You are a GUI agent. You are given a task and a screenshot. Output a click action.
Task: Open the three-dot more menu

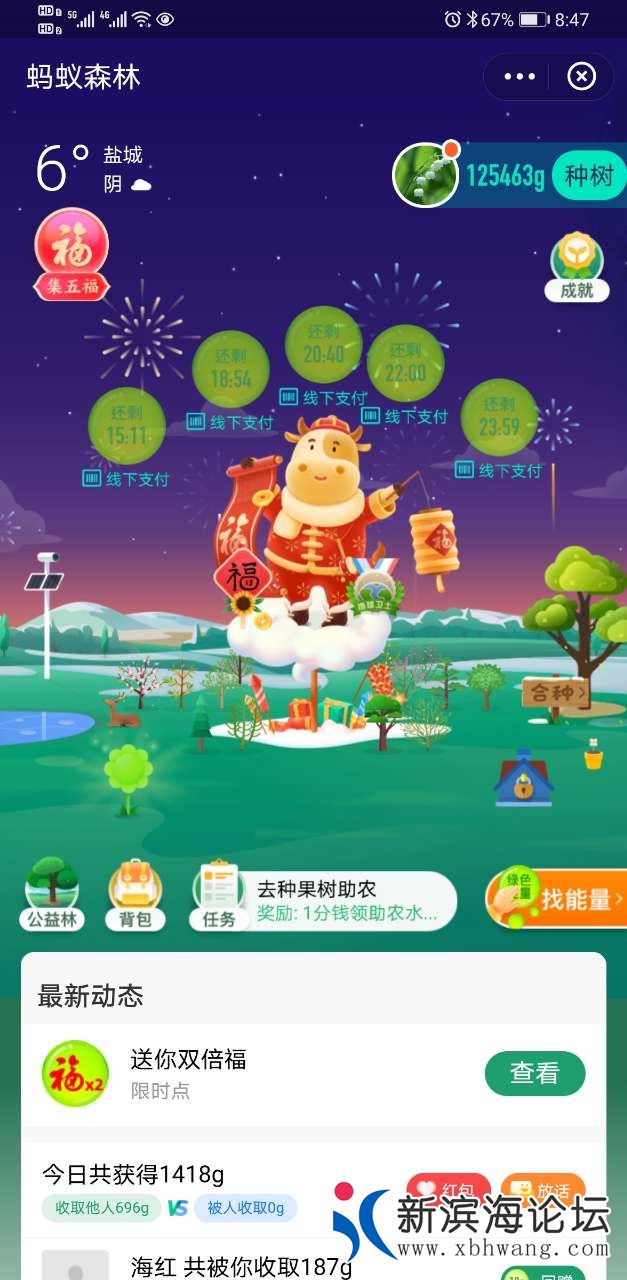pos(521,77)
